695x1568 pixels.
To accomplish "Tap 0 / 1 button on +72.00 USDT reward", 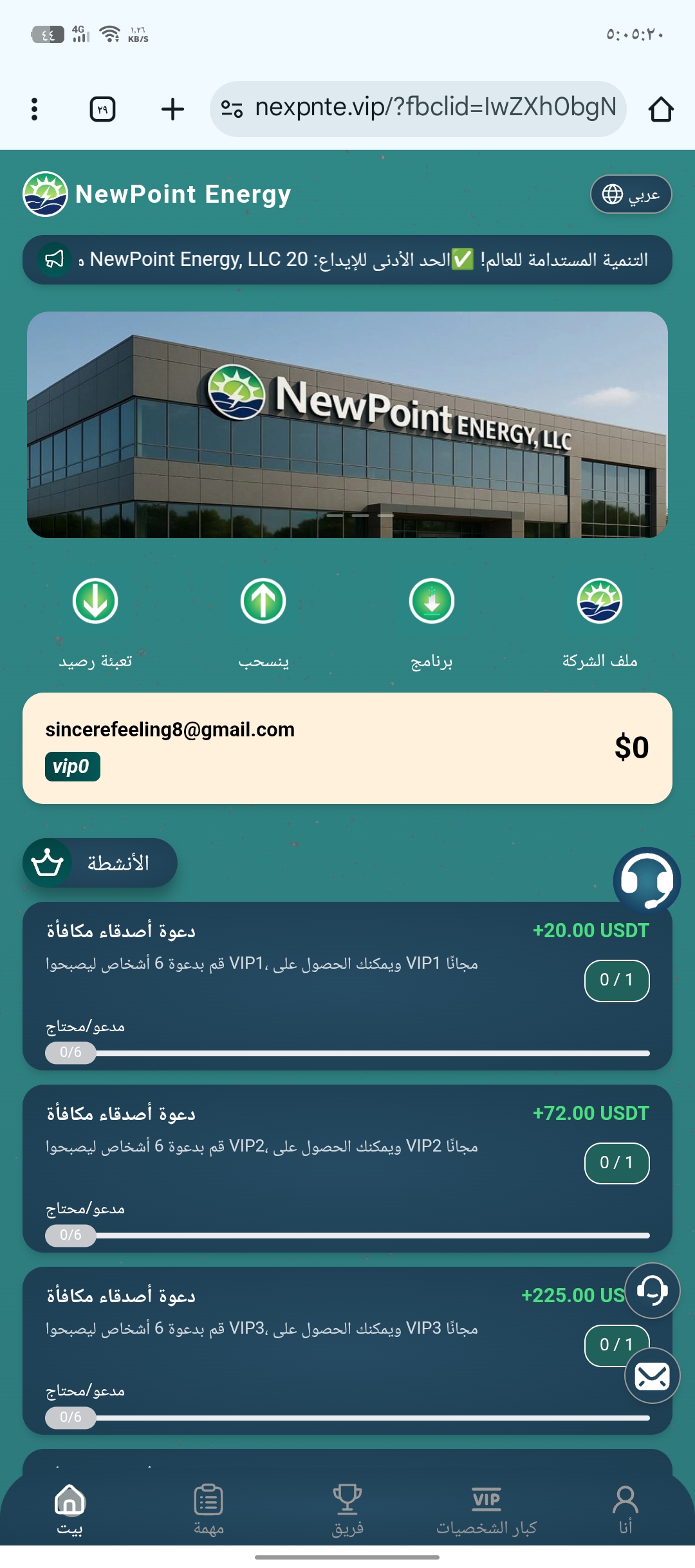I will point(616,1162).
